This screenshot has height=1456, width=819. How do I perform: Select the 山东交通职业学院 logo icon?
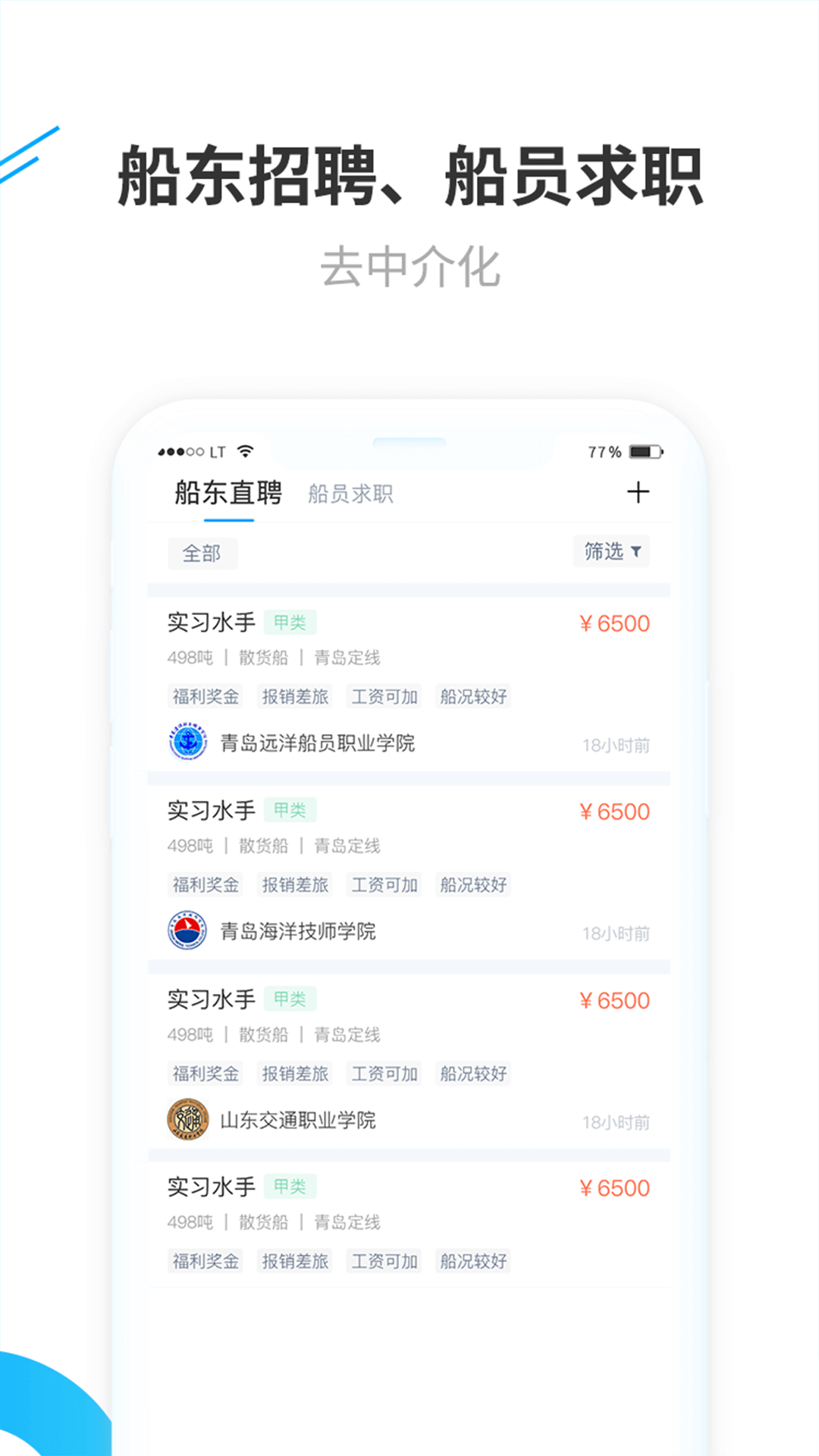point(185,1120)
